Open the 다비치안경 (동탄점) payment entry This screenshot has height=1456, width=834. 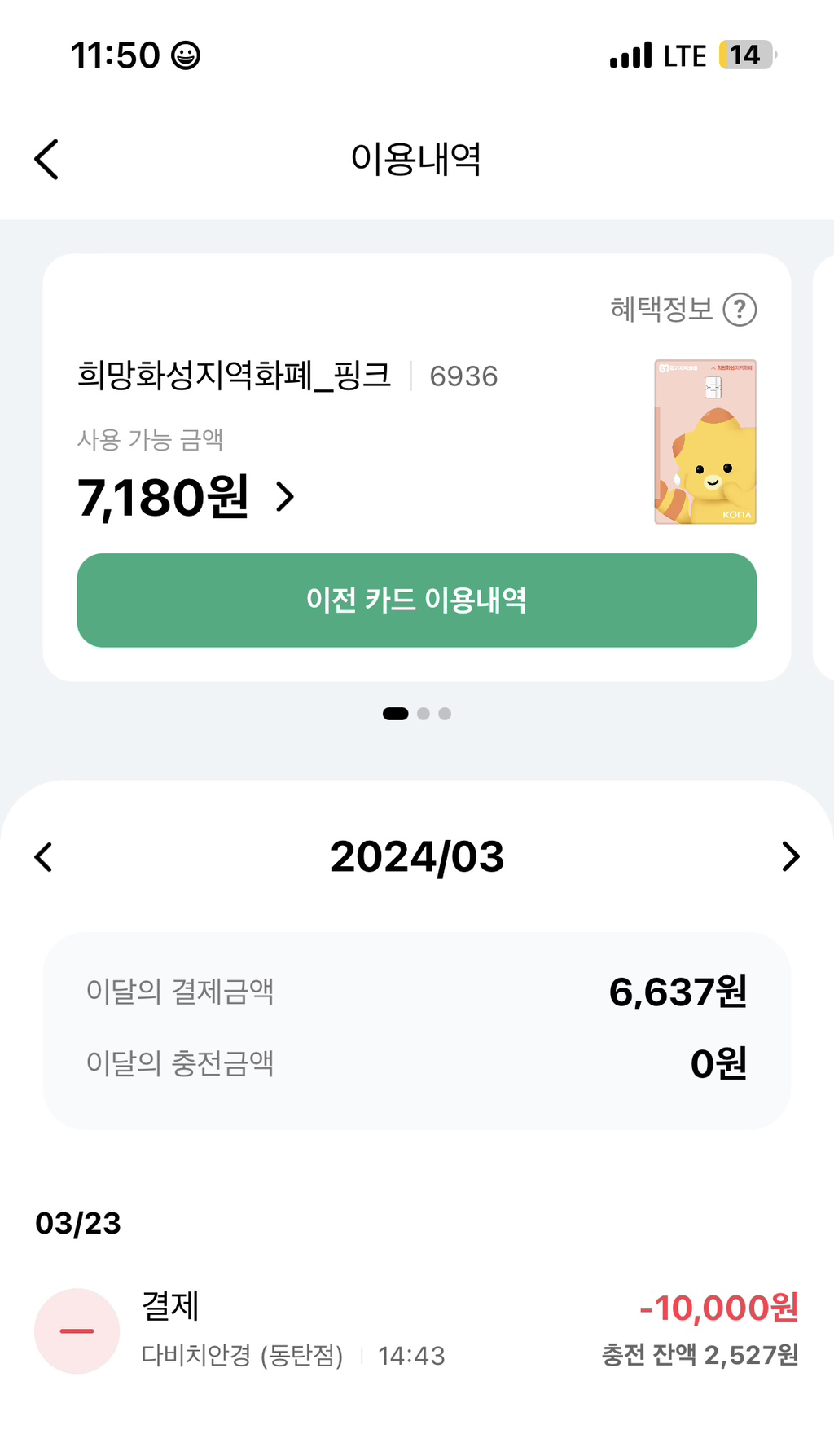416,1331
